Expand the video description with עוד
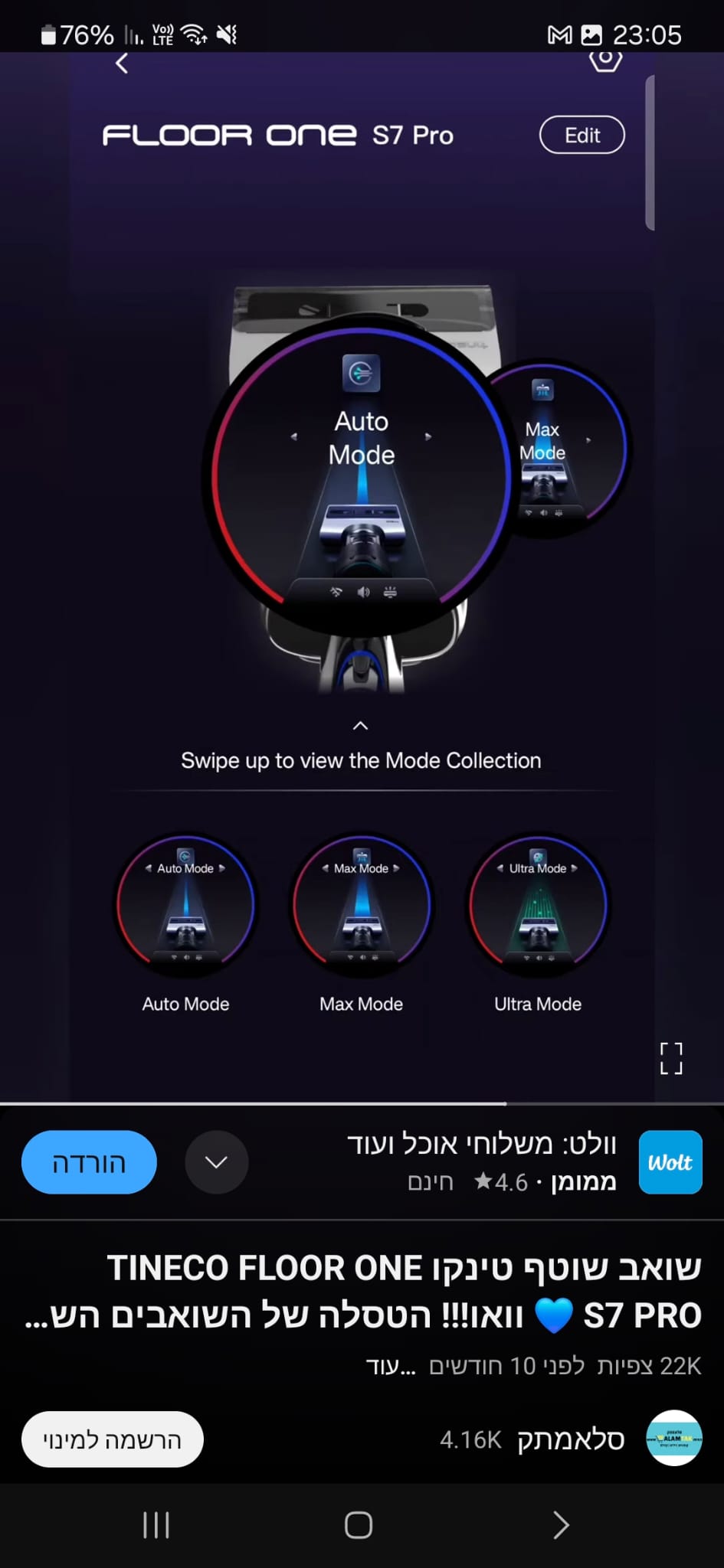This screenshot has width=724, height=1568. coord(391,1366)
